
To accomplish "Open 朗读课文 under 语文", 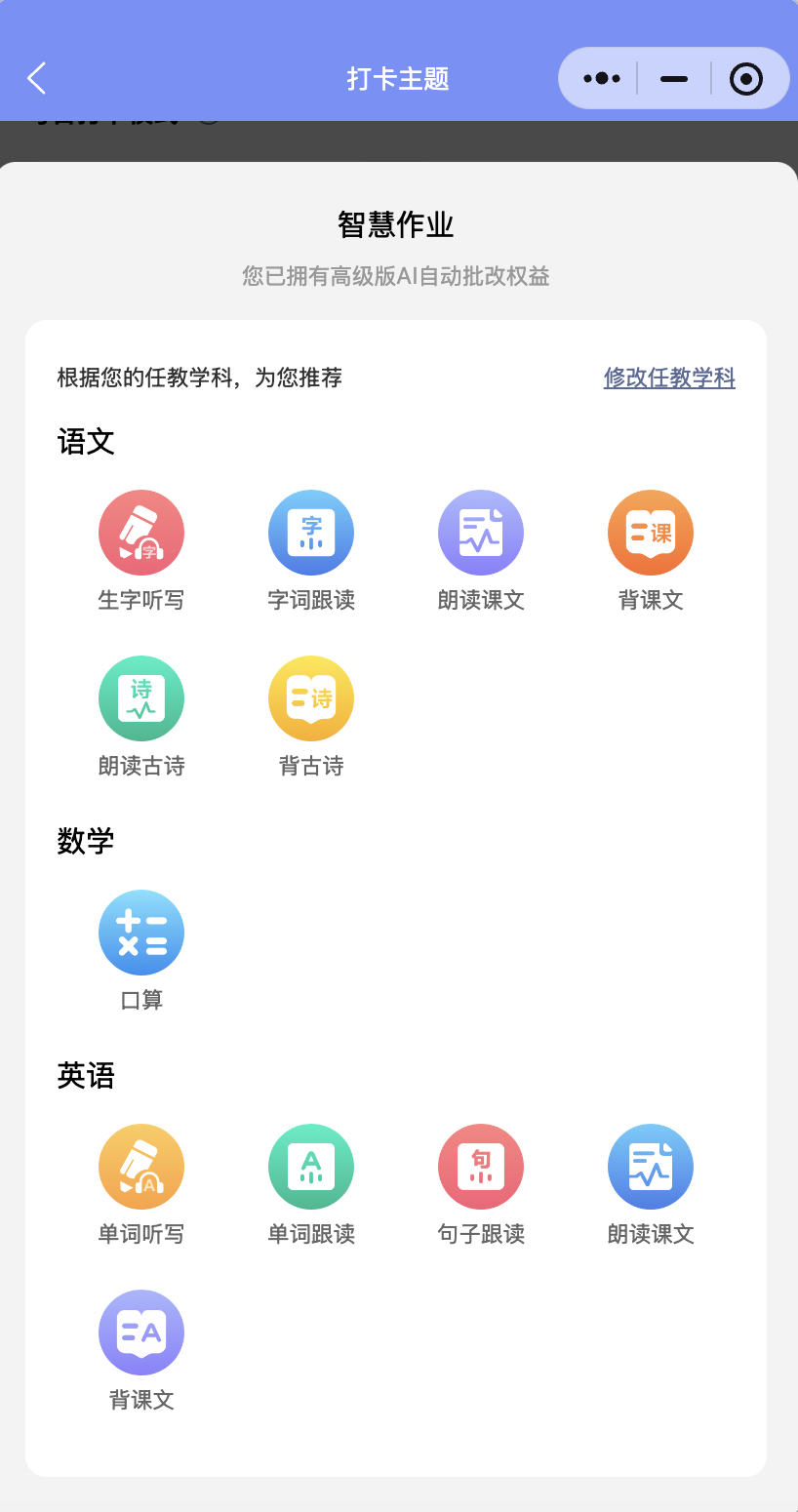I will (481, 551).
